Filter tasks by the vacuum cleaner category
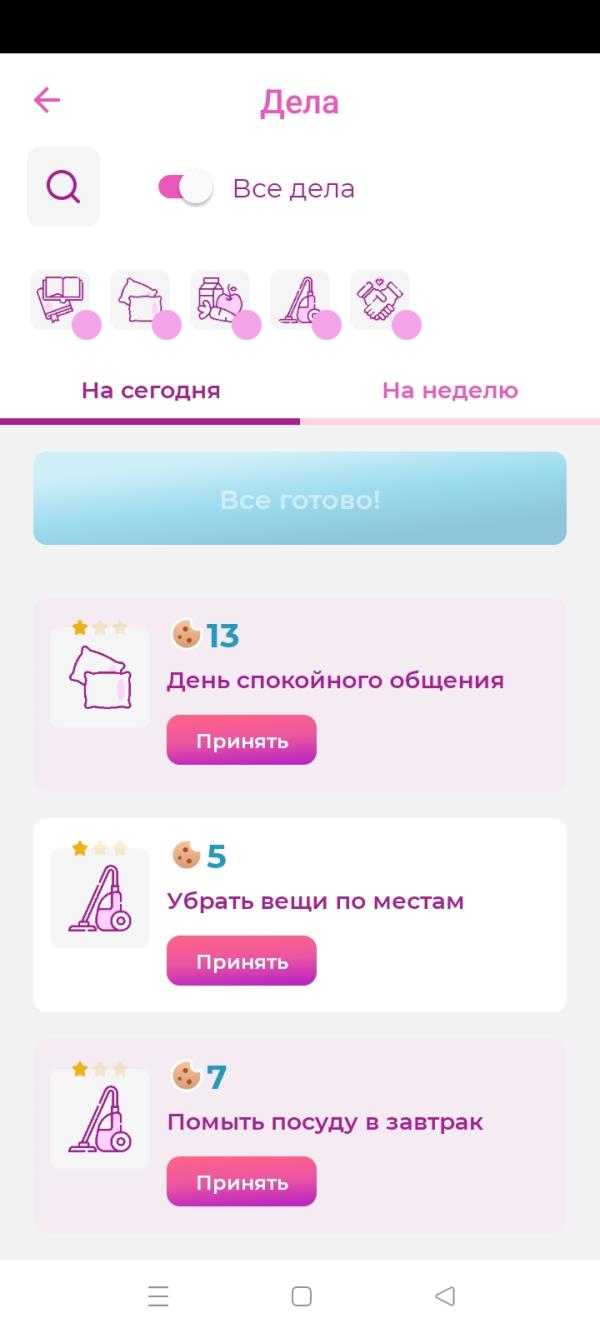This screenshot has height=1332, width=600. point(301,300)
